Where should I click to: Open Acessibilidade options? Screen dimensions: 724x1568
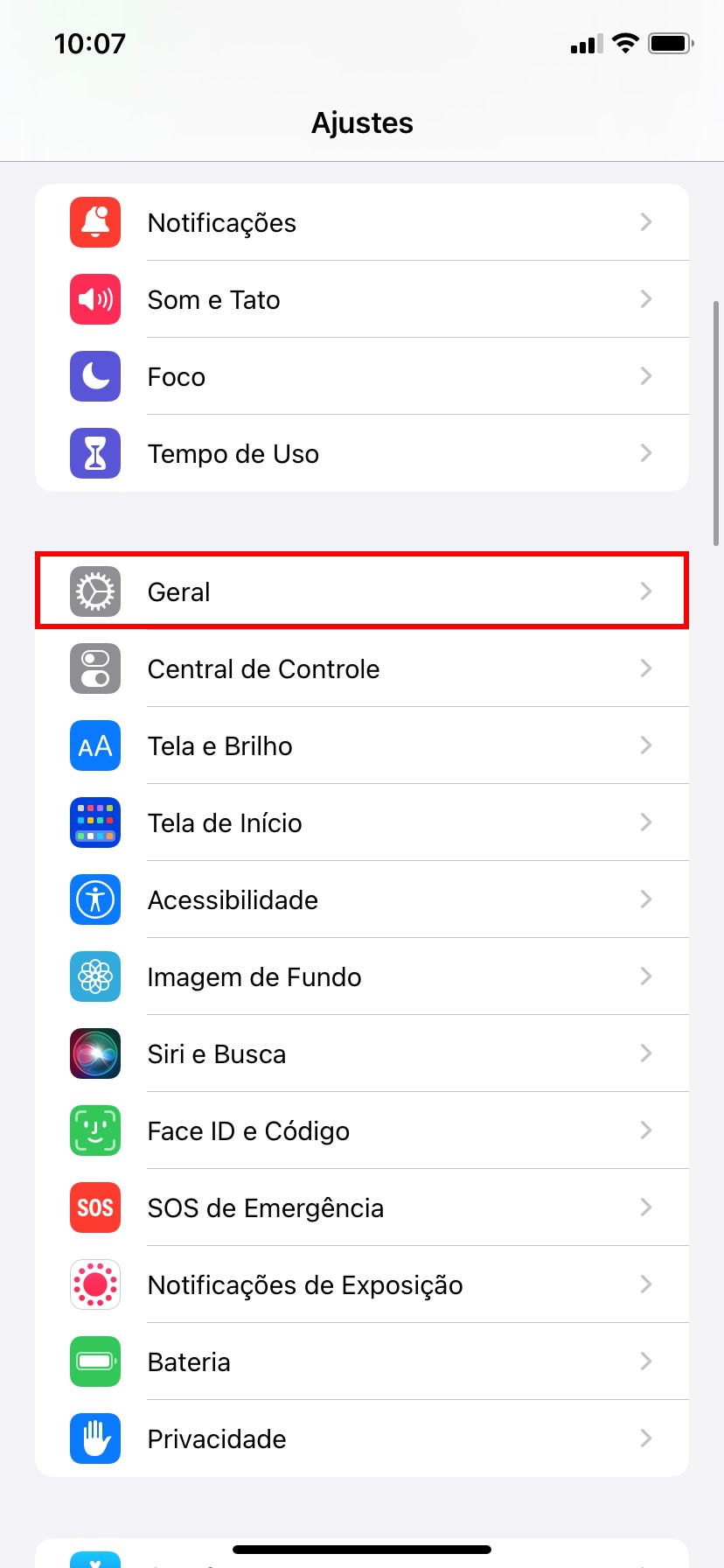362,900
